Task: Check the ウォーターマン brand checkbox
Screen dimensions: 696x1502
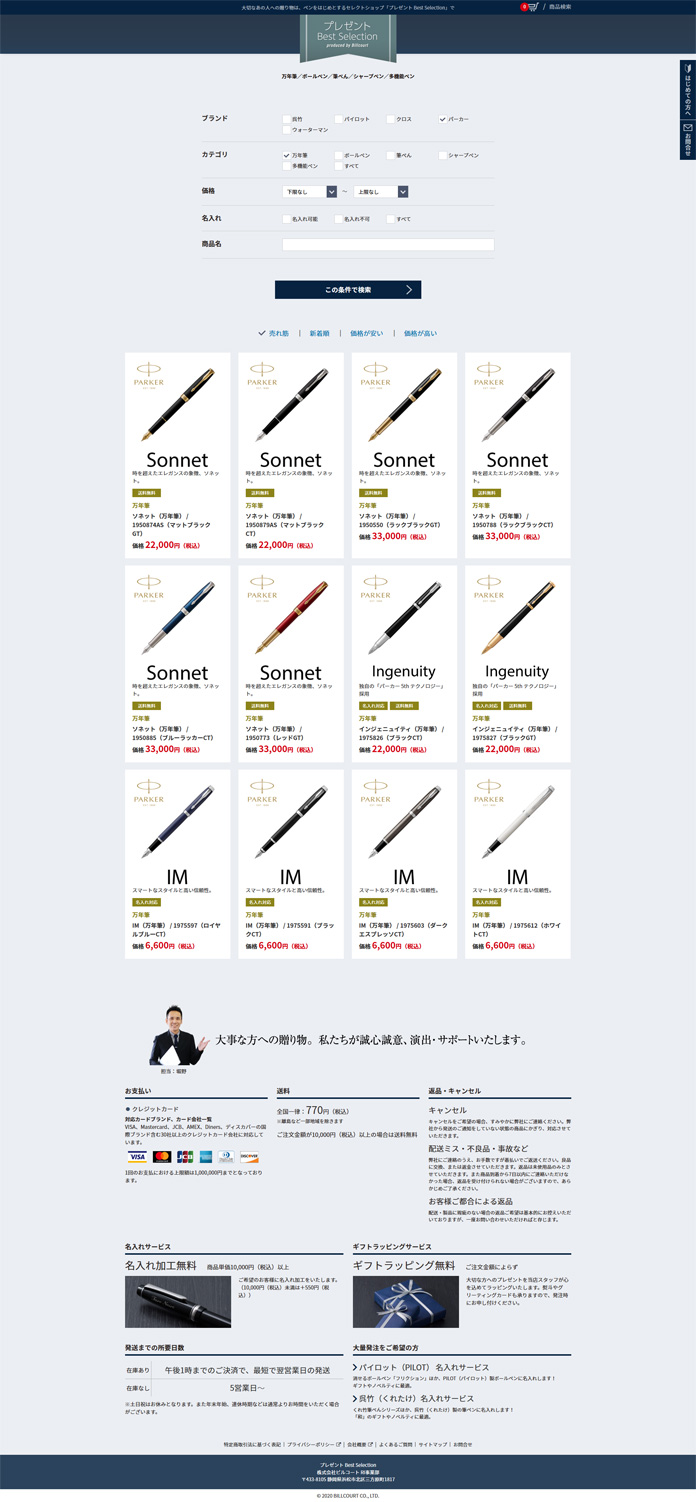Action: coord(287,130)
